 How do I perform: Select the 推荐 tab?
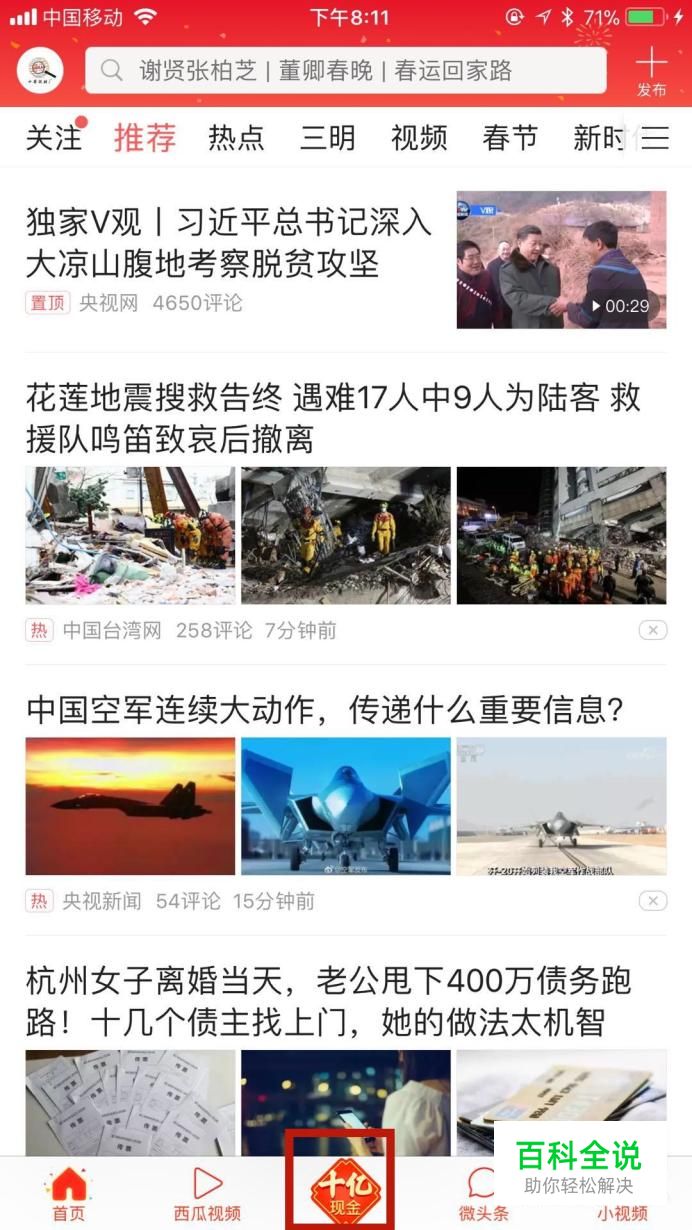pos(144,138)
